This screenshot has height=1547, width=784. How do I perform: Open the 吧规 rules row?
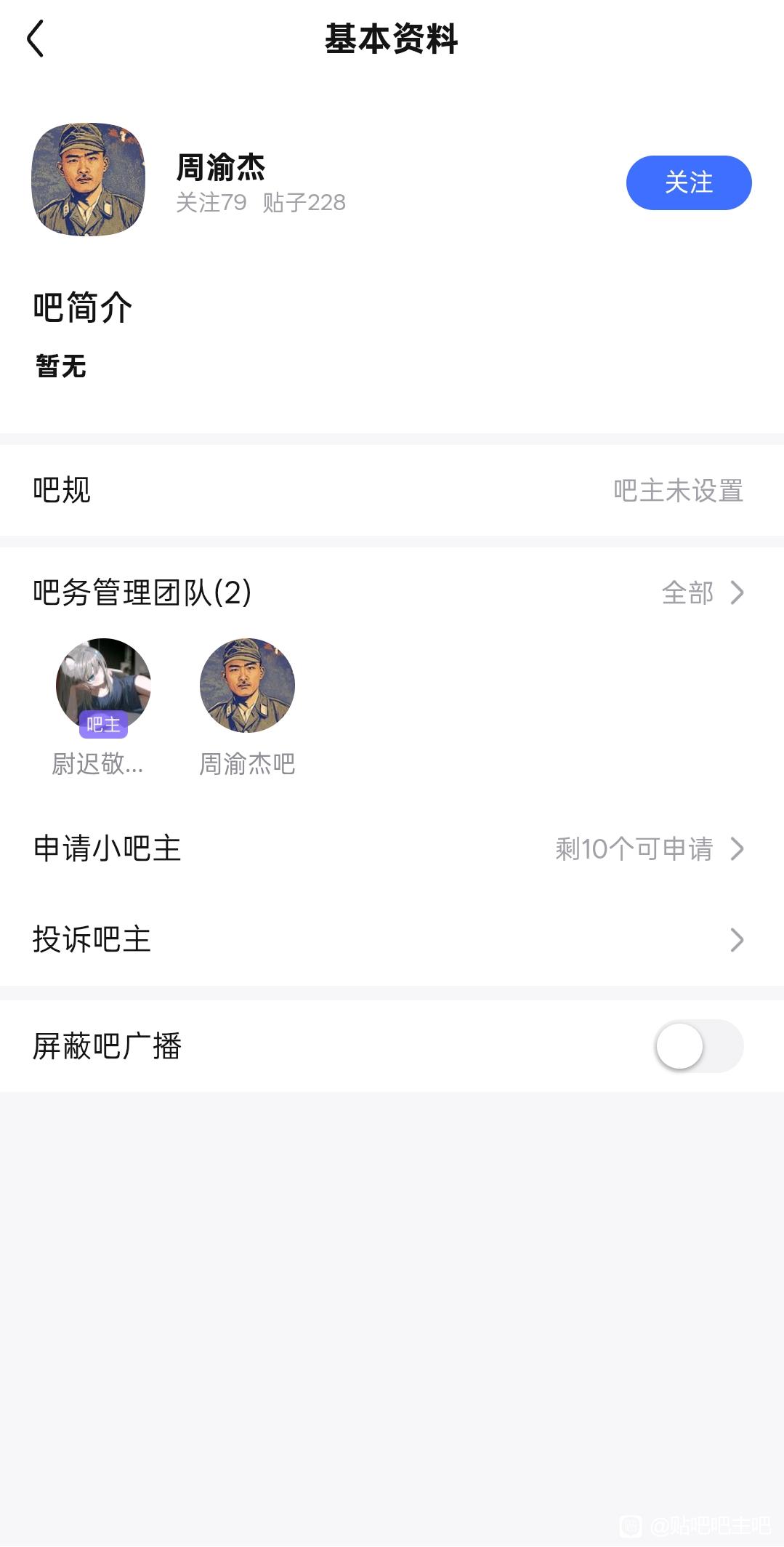[392, 490]
